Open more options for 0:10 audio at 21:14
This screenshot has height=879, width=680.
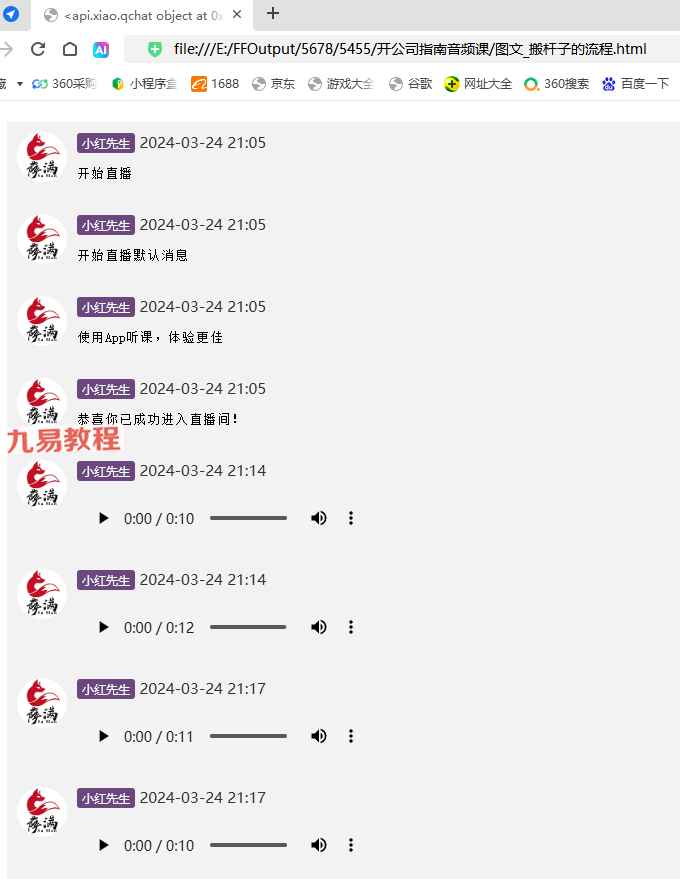point(351,518)
